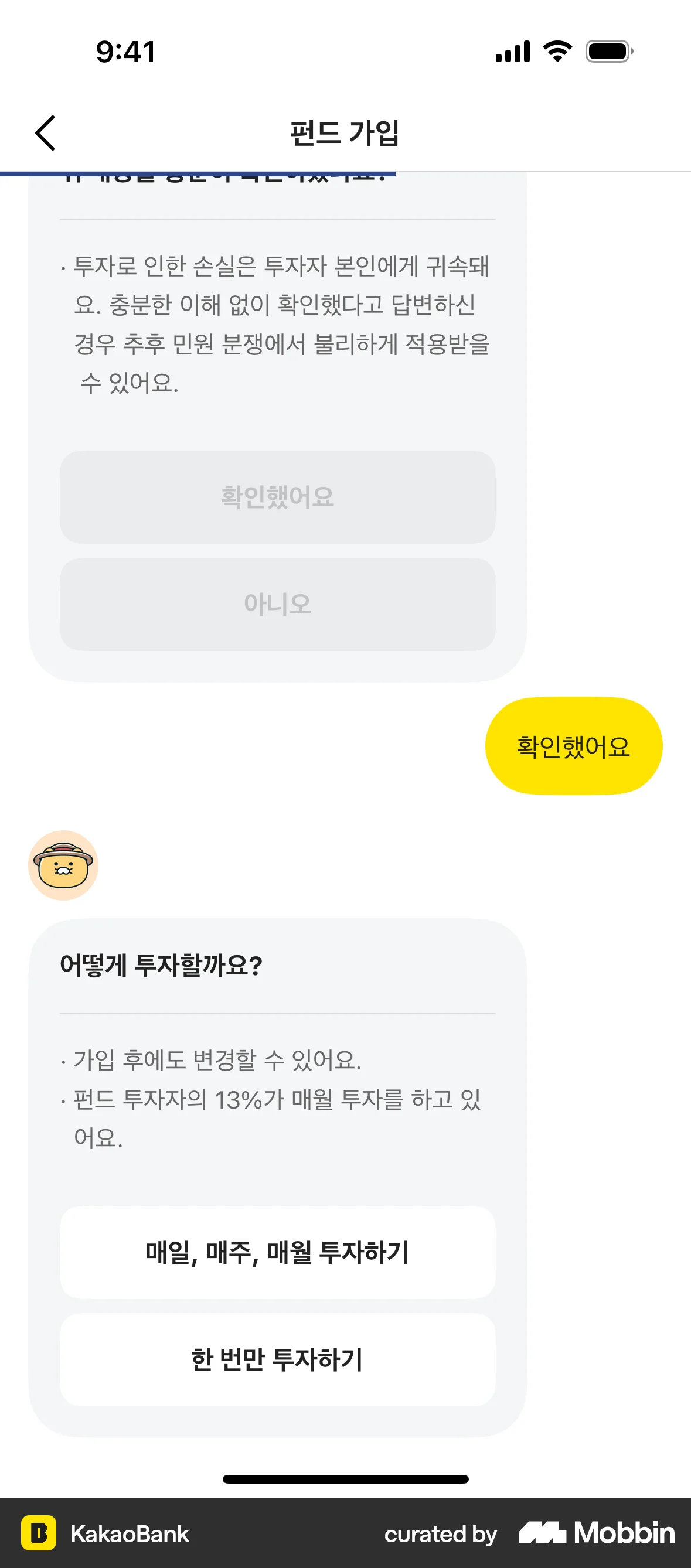Tap the Kakao character avatar
Screen dimensions: 691x1568
pos(63,865)
